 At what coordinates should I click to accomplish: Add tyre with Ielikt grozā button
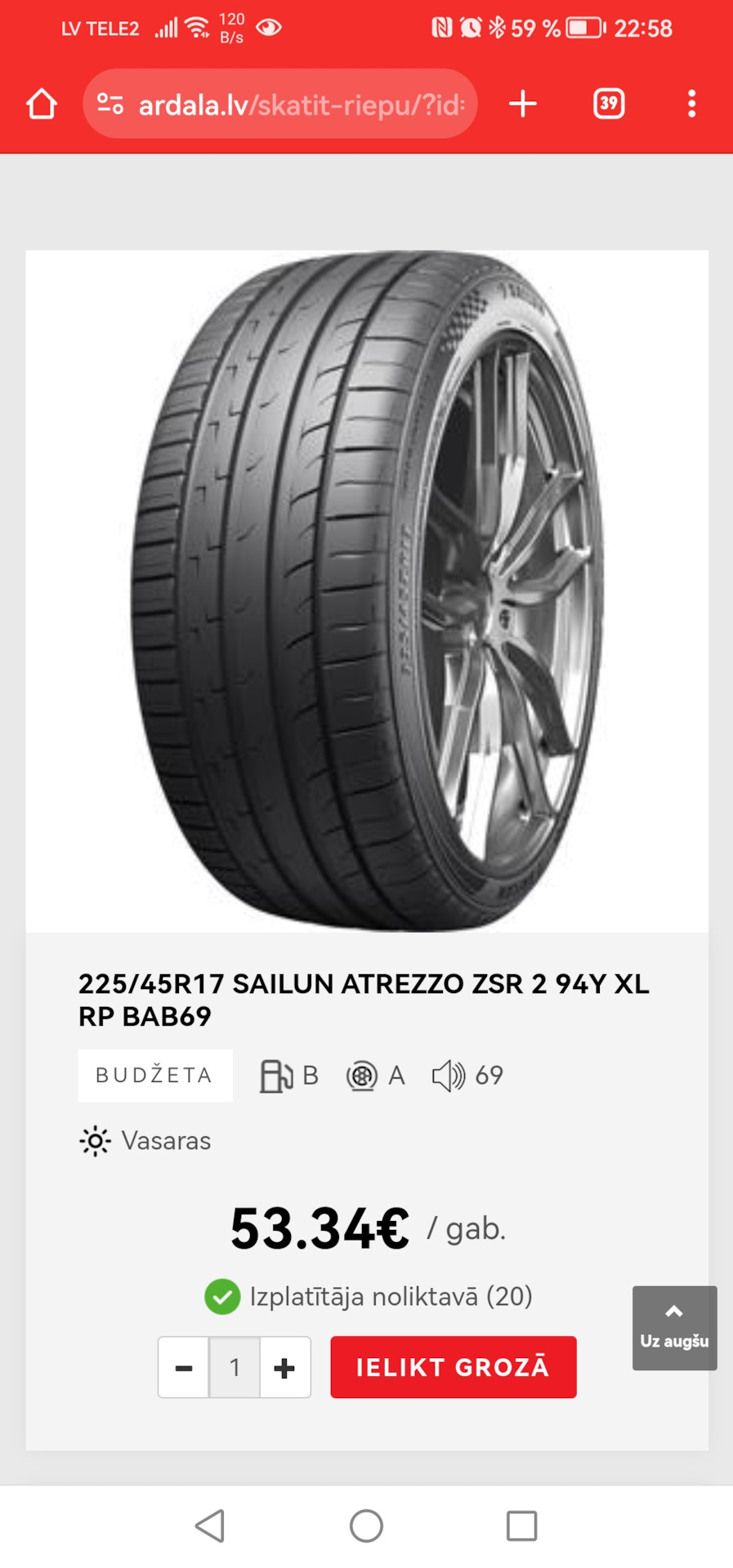coord(453,1367)
